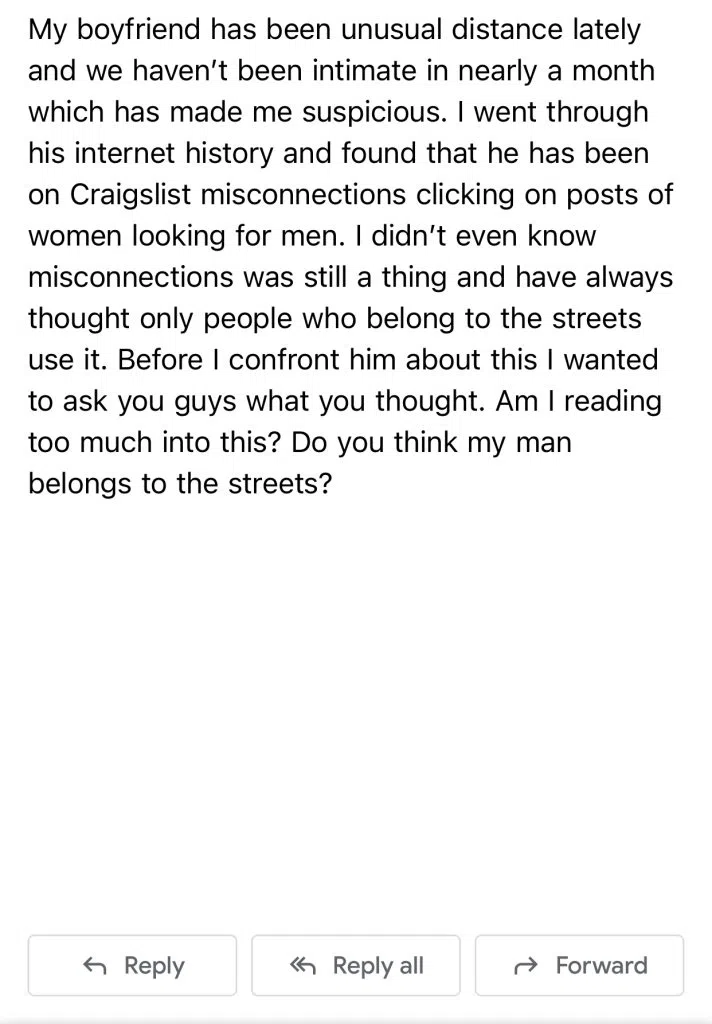
Task: Tap the Reply button
Action: point(132,965)
